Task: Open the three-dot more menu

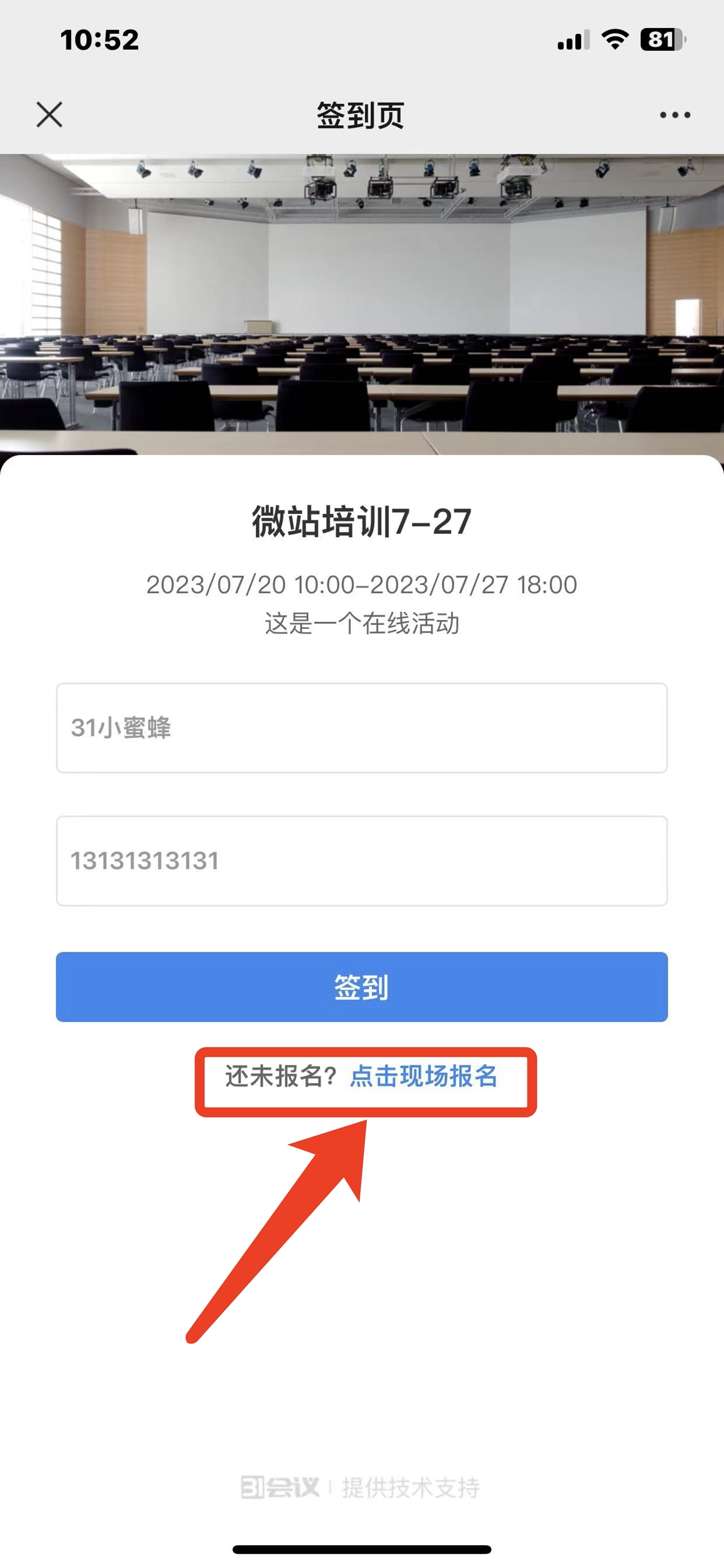Action: pos(674,114)
